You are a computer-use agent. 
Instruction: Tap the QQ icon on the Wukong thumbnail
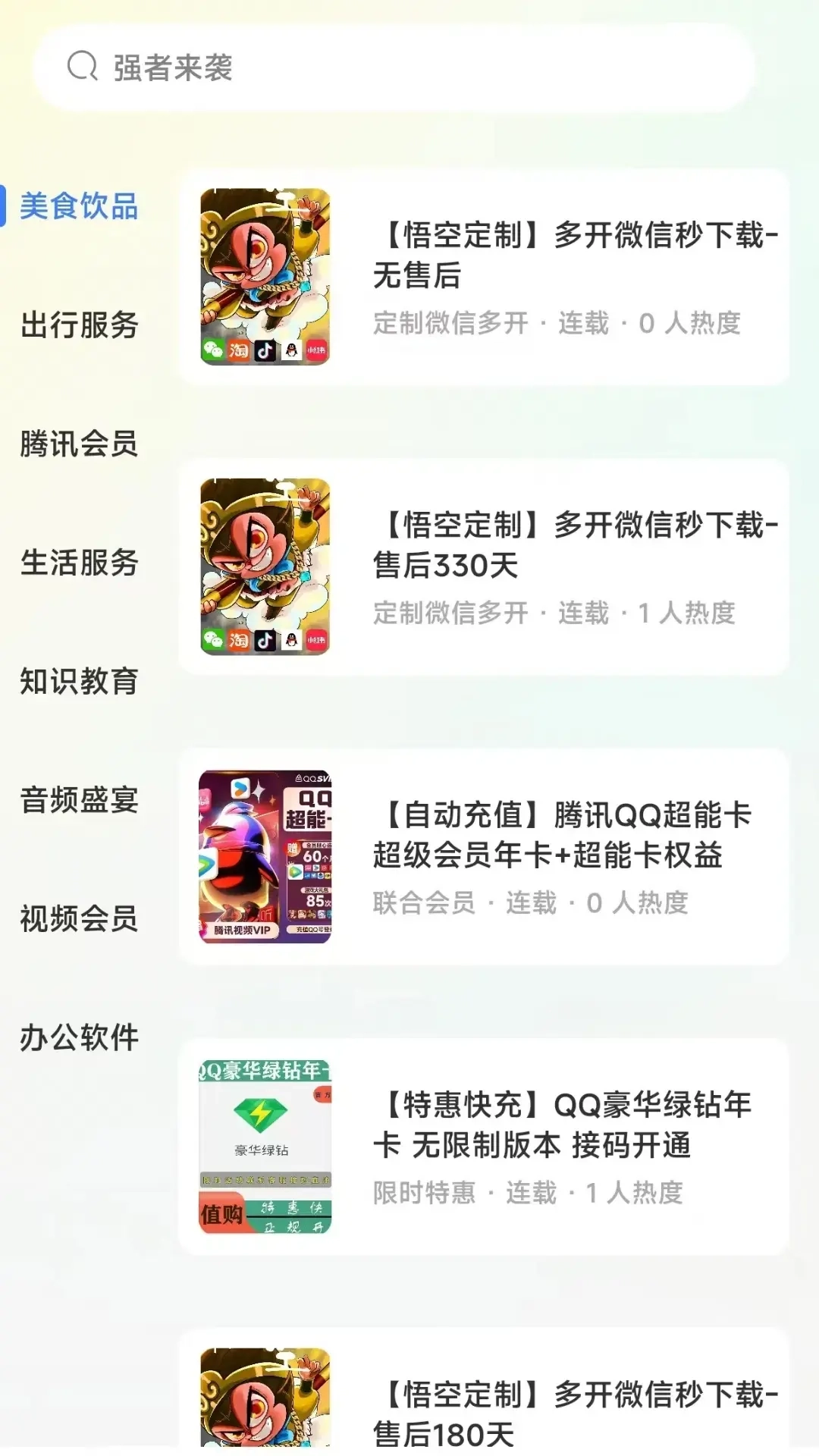[292, 350]
